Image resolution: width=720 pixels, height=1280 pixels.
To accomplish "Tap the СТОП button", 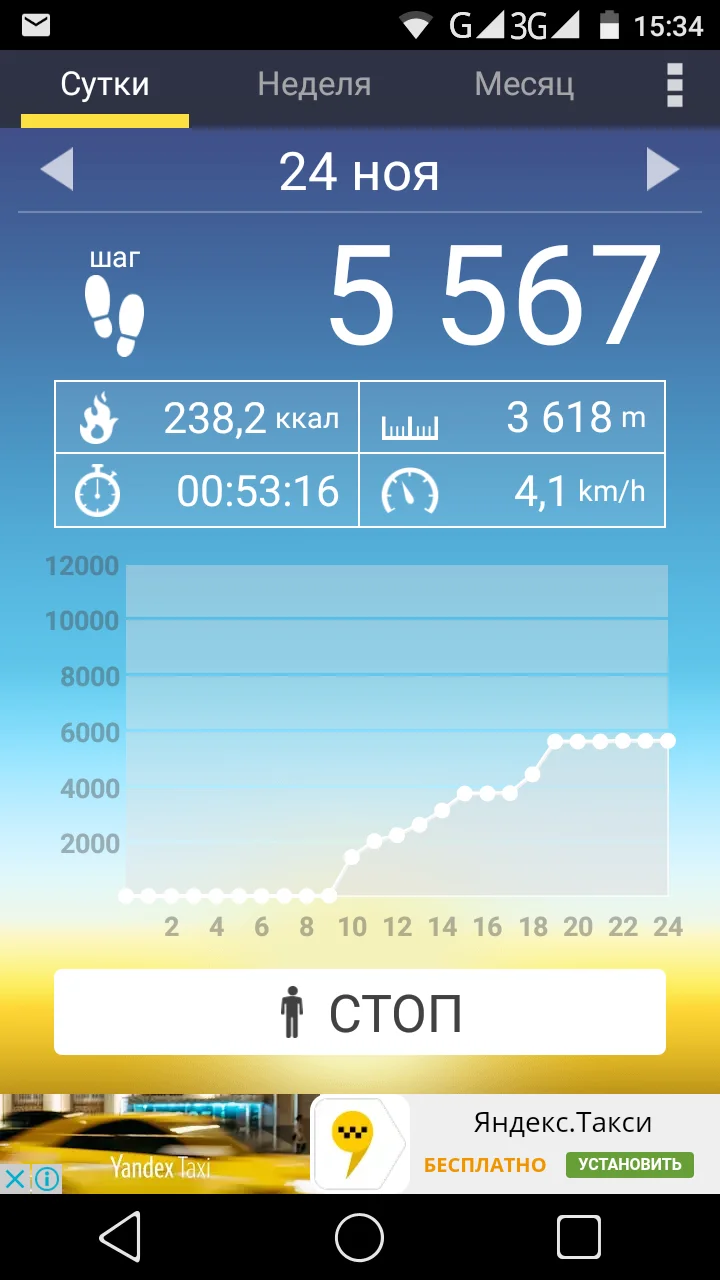I will [x=360, y=1012].
